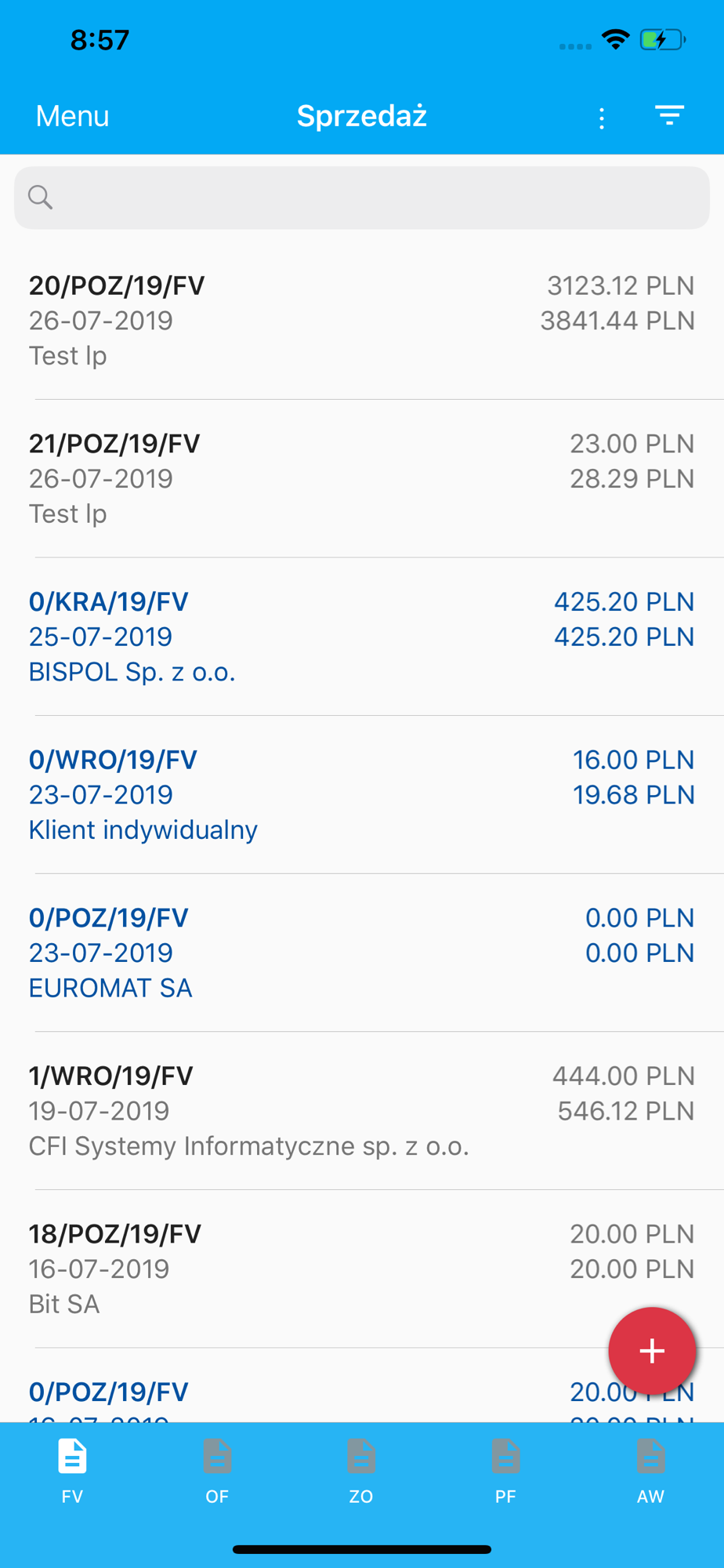This screenshot has width=724, height=1568.
Task: Open invoice 0/KRA/19/FV for BISPOL
Action: pyautogui.click(x=362, y=637)
